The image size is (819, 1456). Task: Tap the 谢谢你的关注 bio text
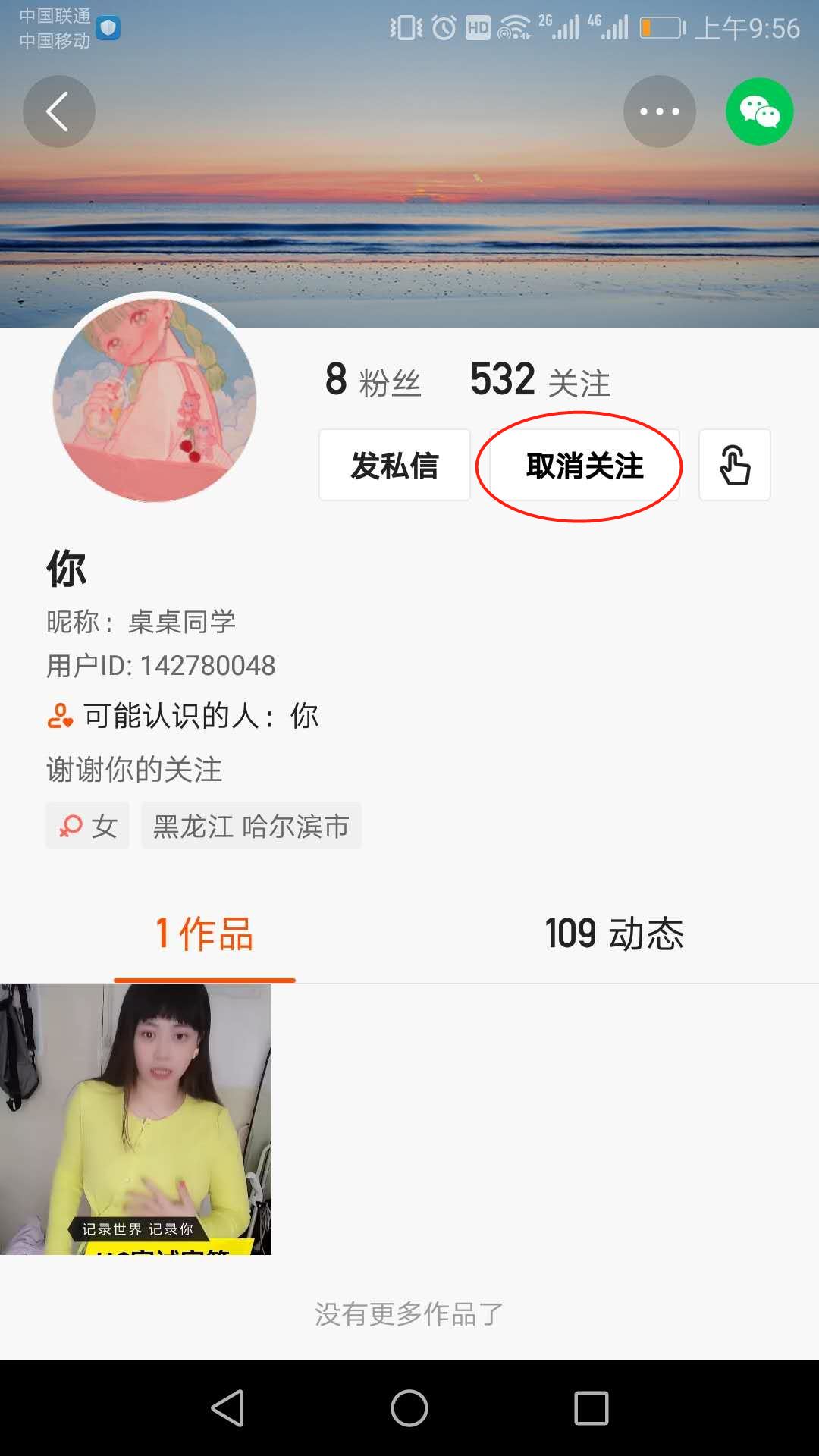pos(133,770)
